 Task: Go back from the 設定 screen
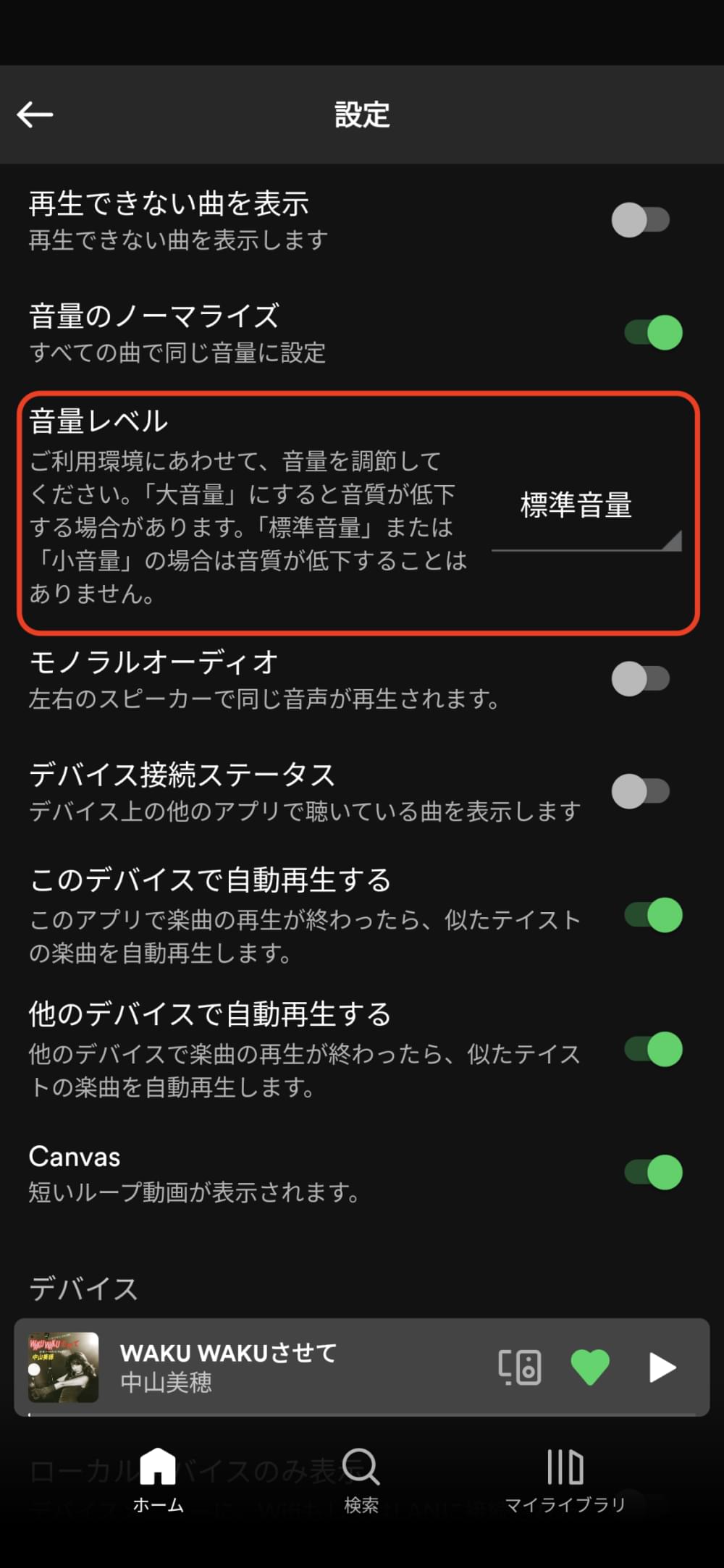(x=35, y=114)
